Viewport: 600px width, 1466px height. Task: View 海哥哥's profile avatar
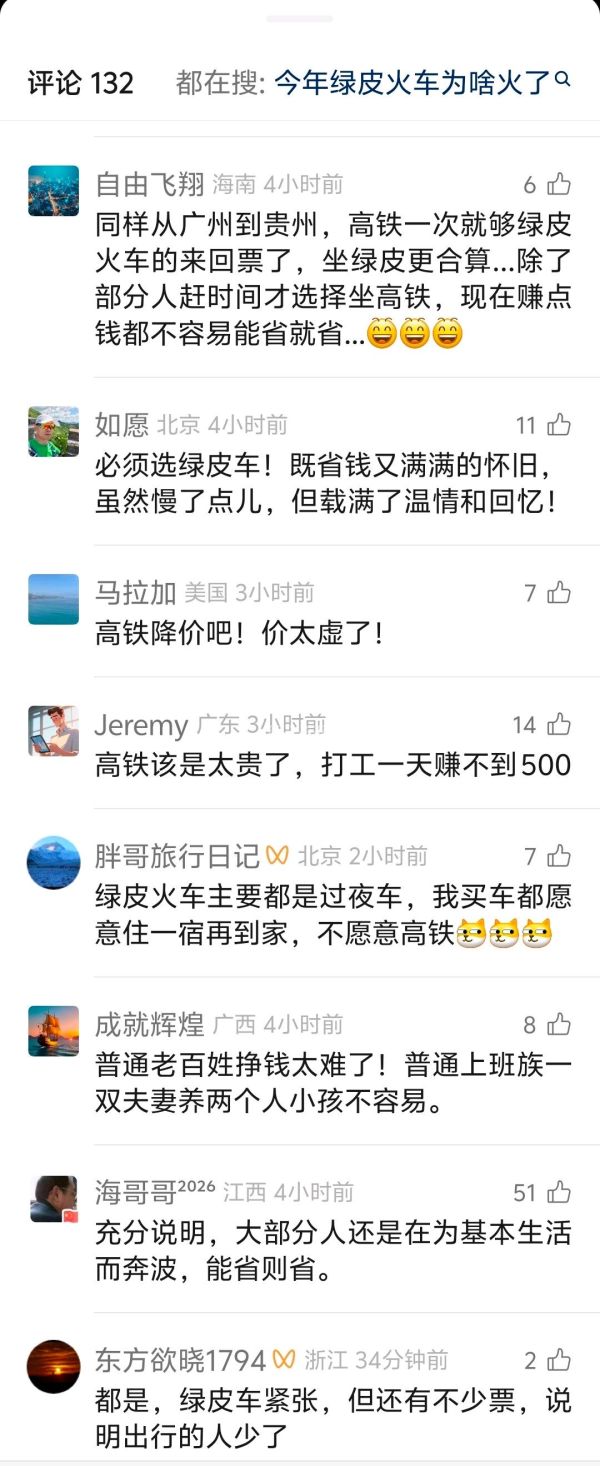[x=53, y=1199]
